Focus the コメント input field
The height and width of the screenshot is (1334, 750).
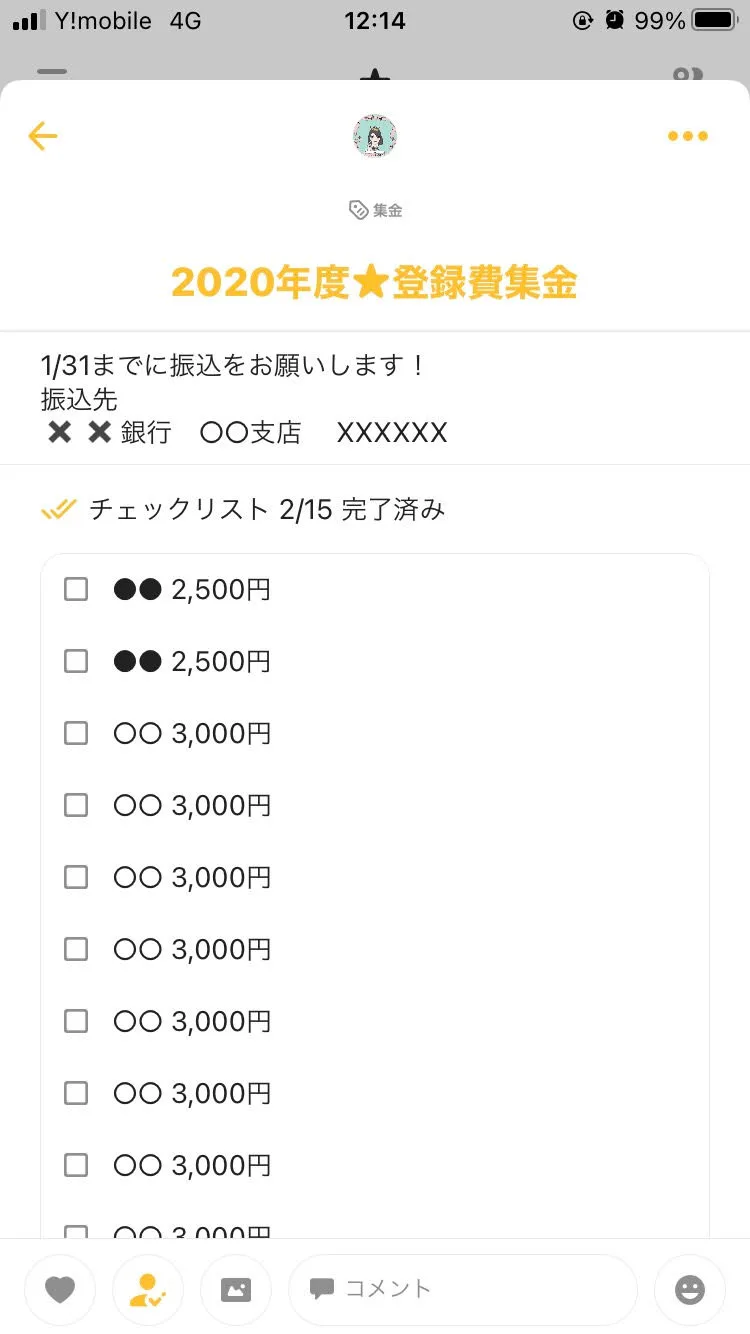click(462, 1290)
